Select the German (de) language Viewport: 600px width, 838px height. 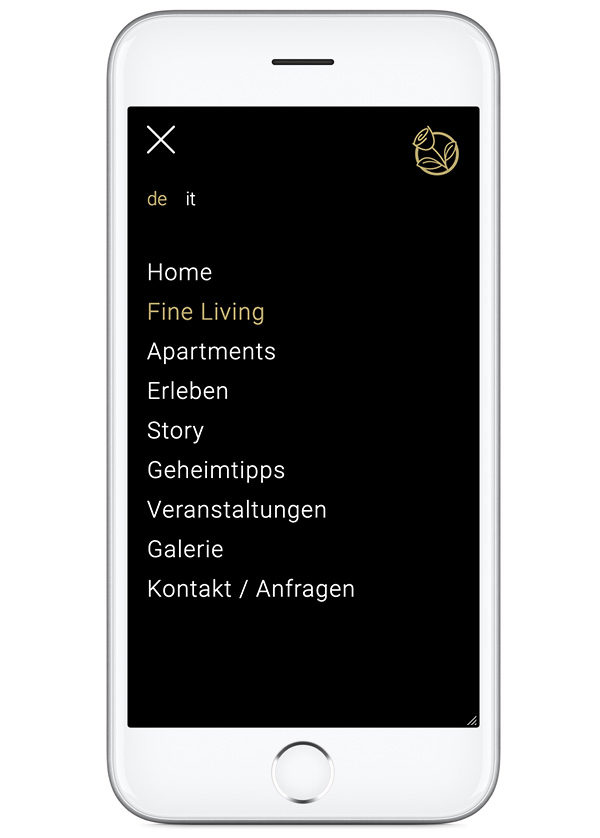157,199
